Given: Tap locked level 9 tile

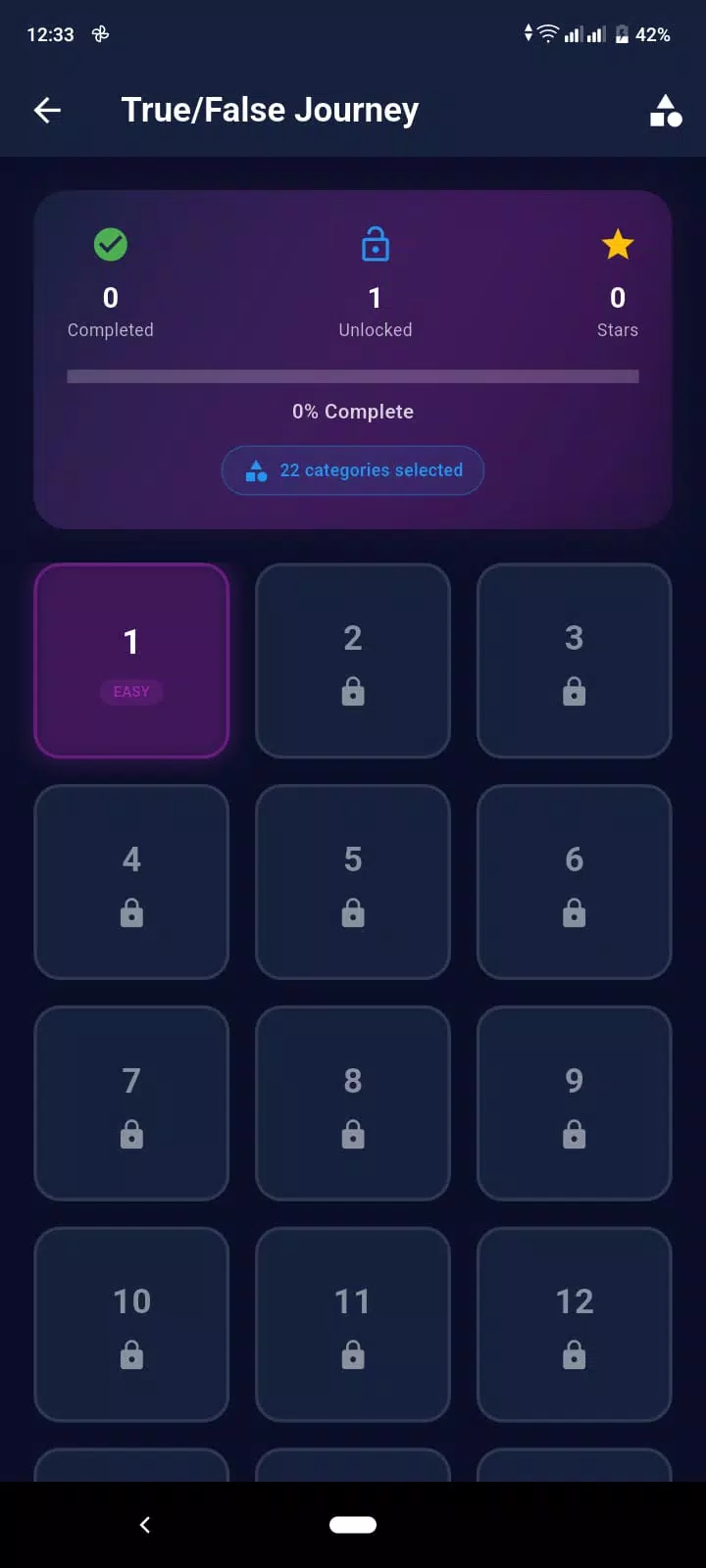Looking at the screenshot, I should click(x=575, y=1103).
